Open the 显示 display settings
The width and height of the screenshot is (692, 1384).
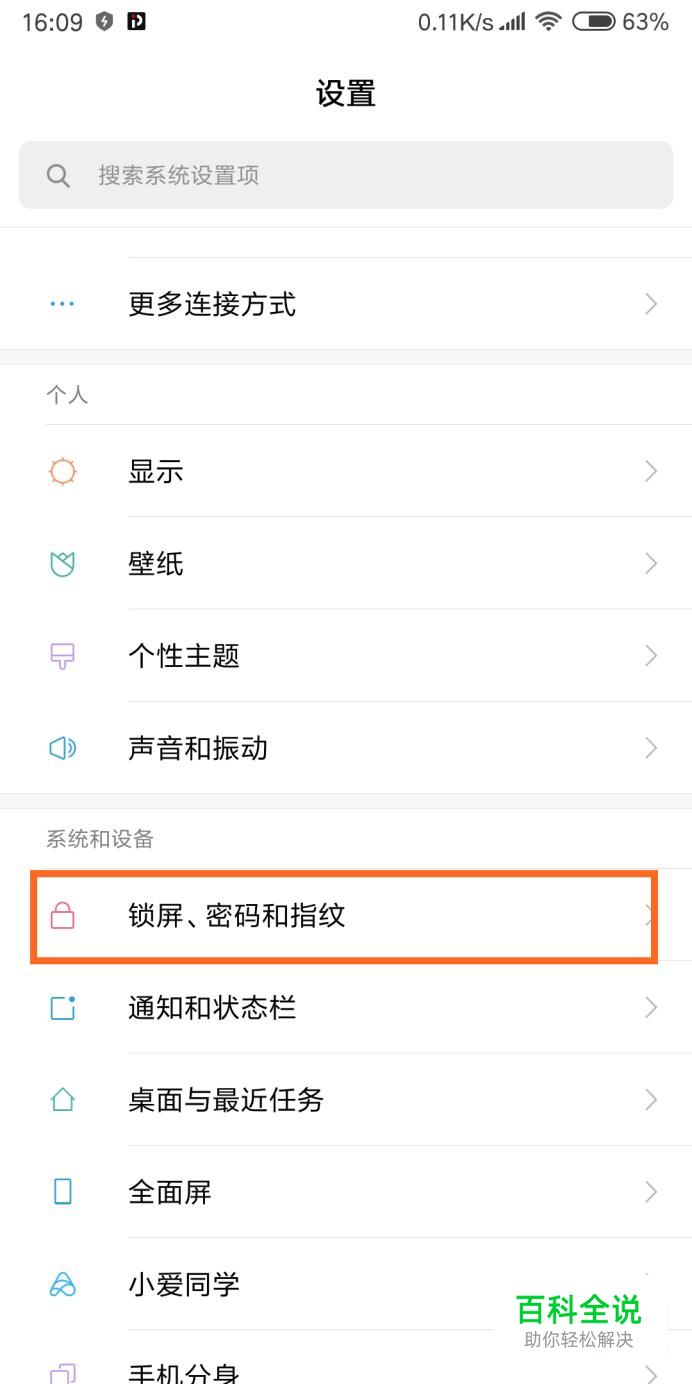click(x=346, y=471)
